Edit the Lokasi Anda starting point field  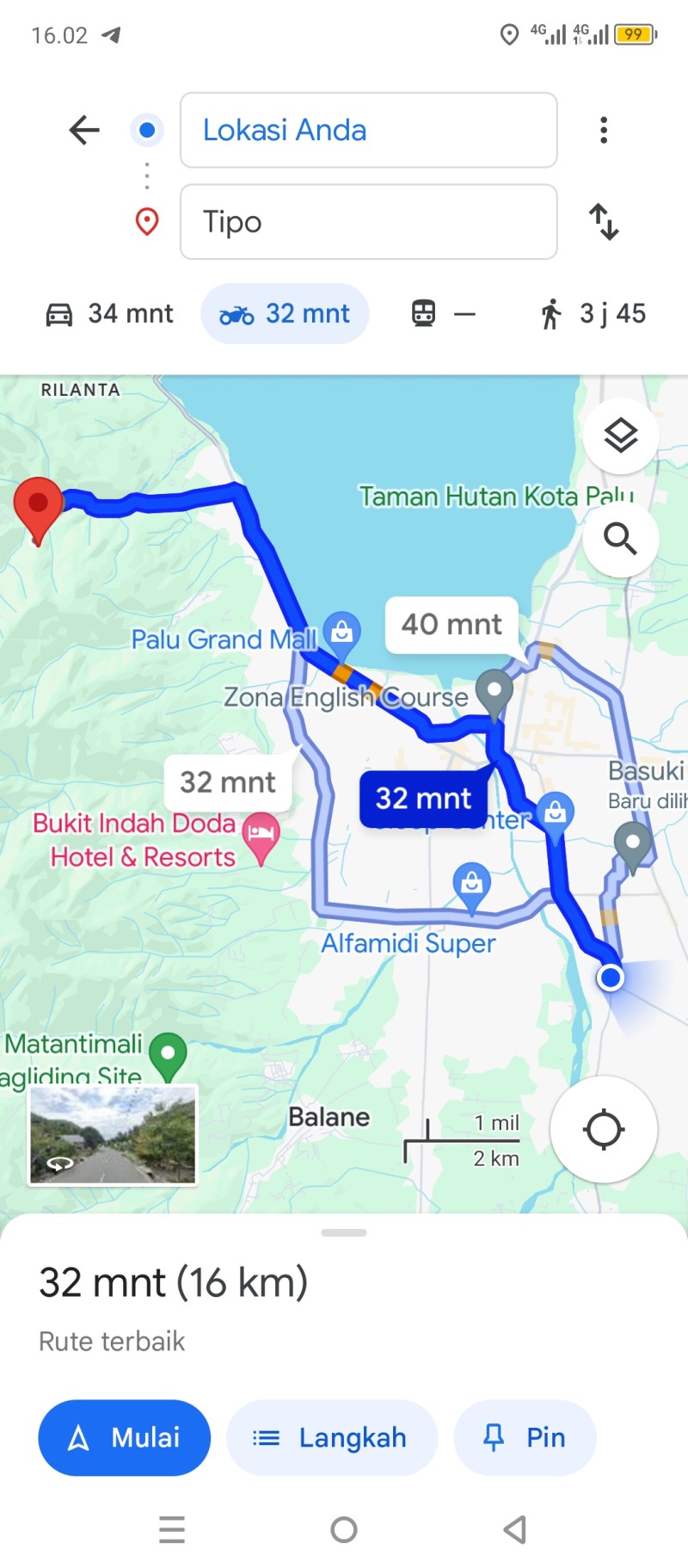[368, 130]
